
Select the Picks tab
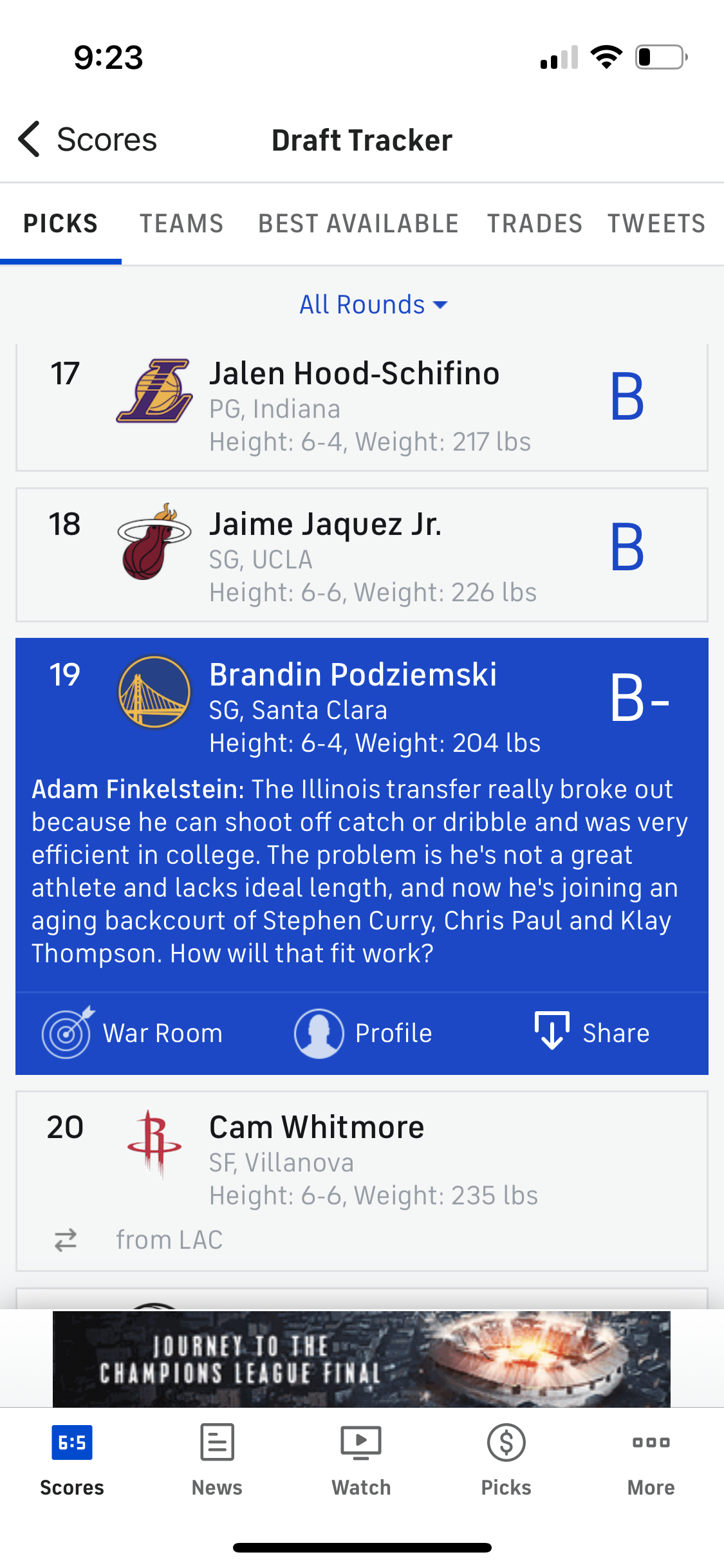click(60, 224)
